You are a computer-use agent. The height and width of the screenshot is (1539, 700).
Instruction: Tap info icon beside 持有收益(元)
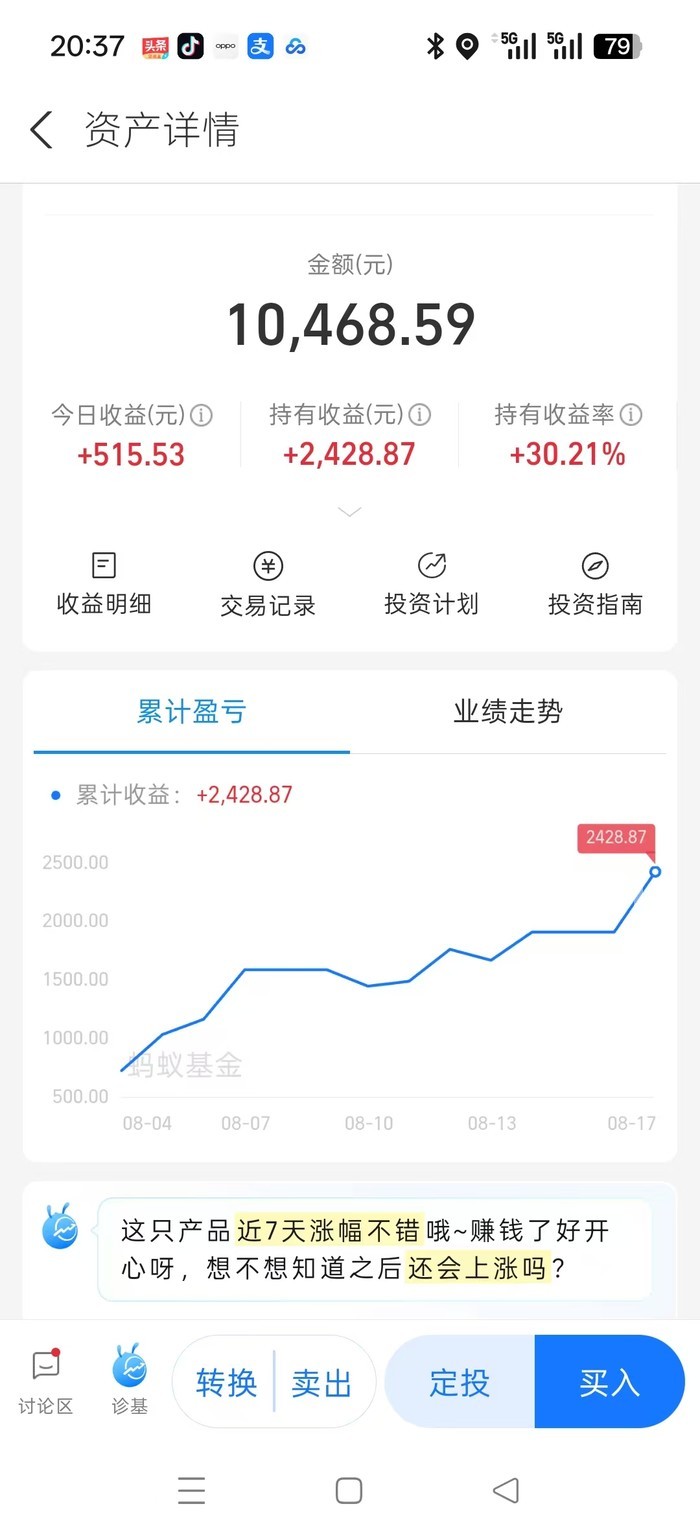point(420,415)
